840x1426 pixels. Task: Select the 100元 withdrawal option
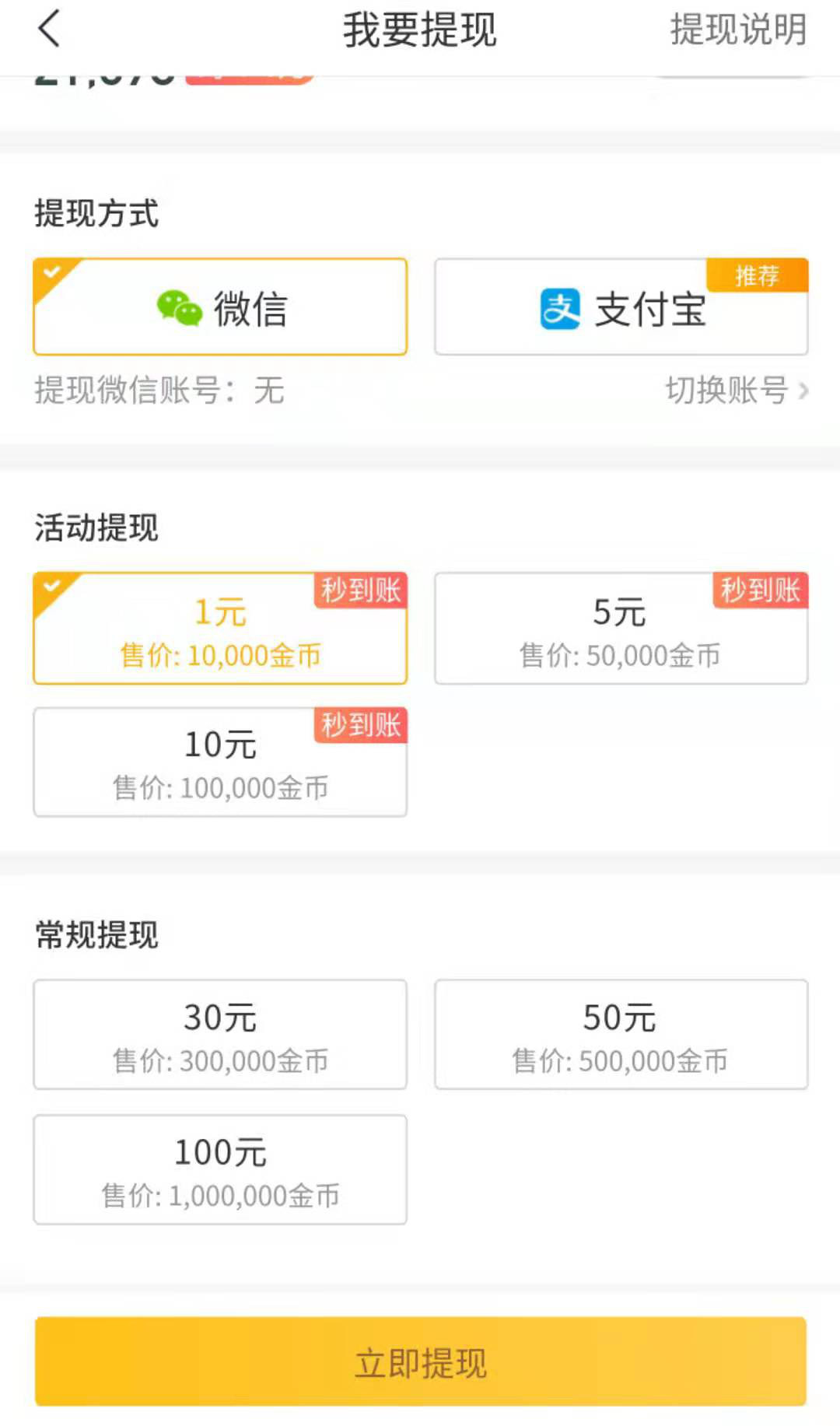(219, 1169)
